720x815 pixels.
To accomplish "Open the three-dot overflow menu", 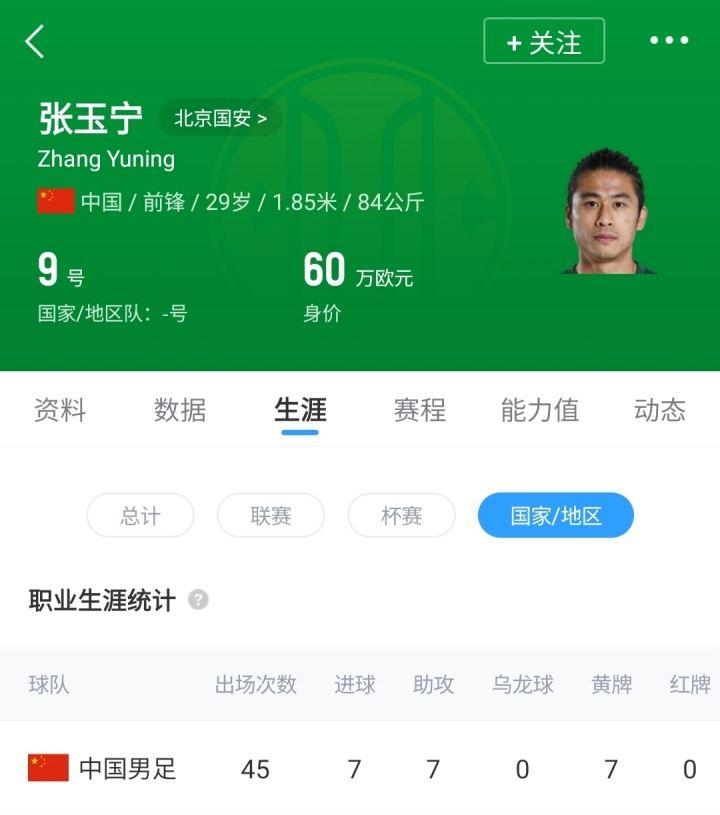I will [x=669, y=41].
